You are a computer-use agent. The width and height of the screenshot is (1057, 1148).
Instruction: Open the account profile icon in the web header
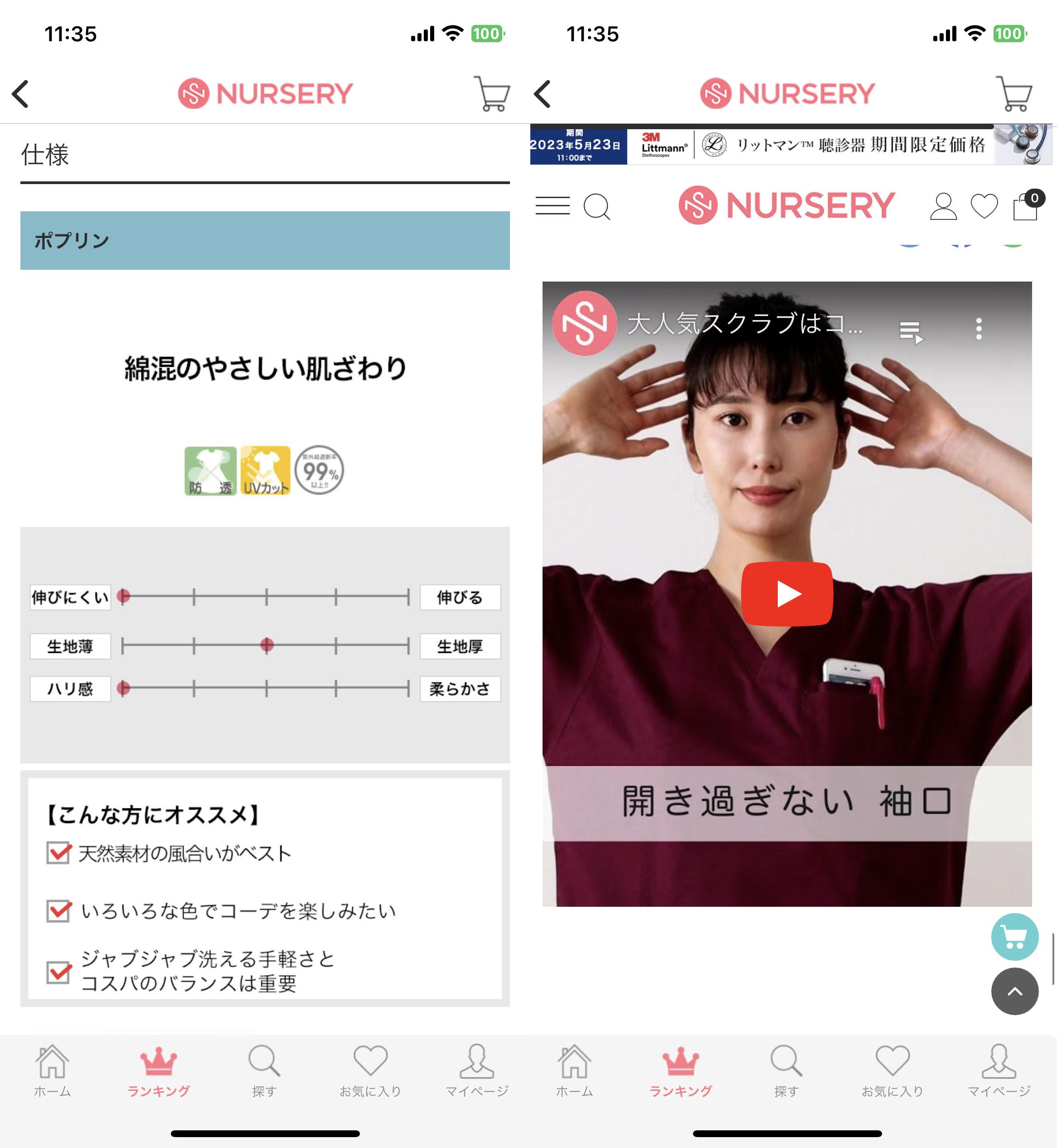[943, 206]
